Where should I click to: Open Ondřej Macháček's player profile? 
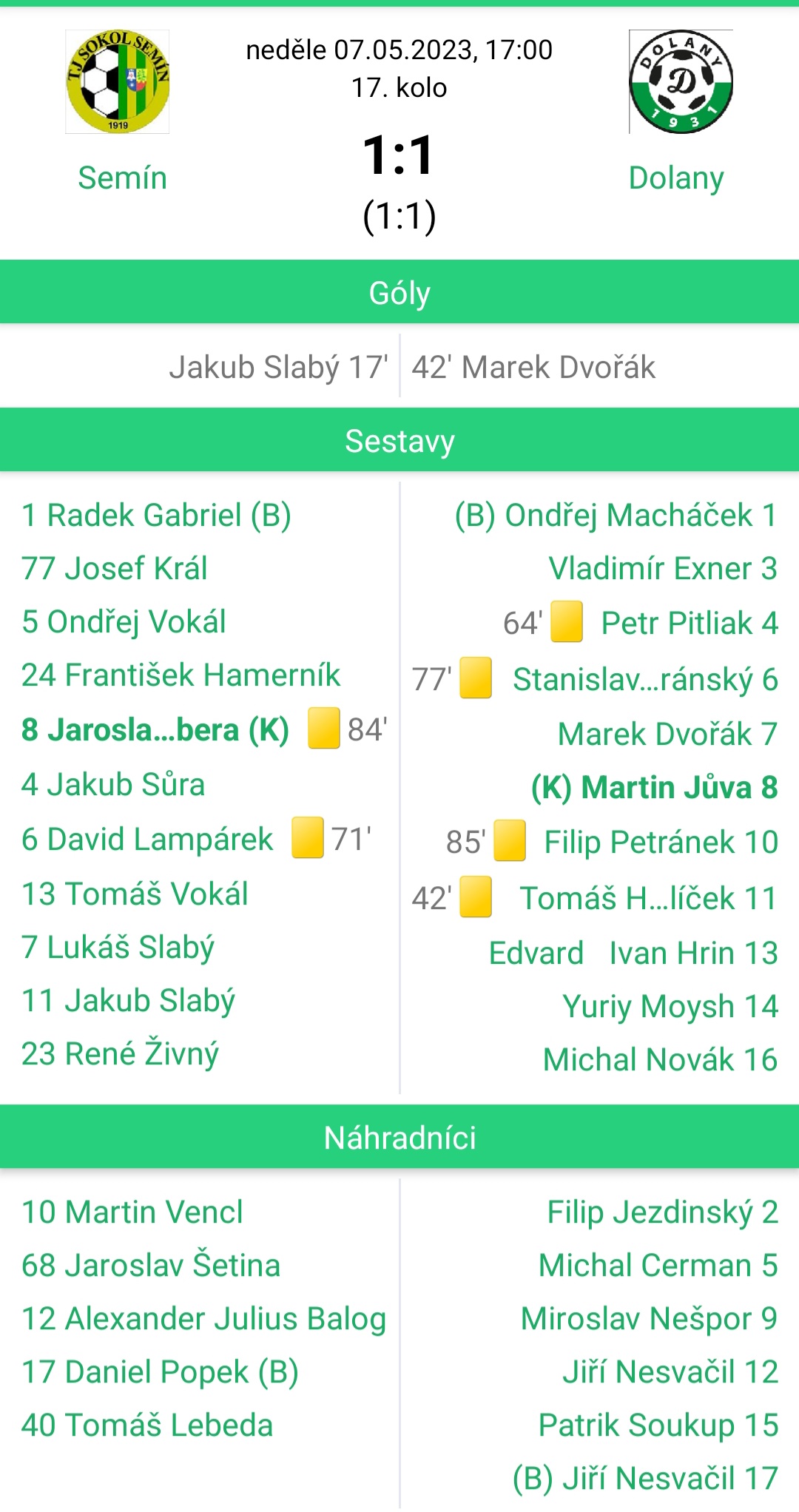(616, 516)
